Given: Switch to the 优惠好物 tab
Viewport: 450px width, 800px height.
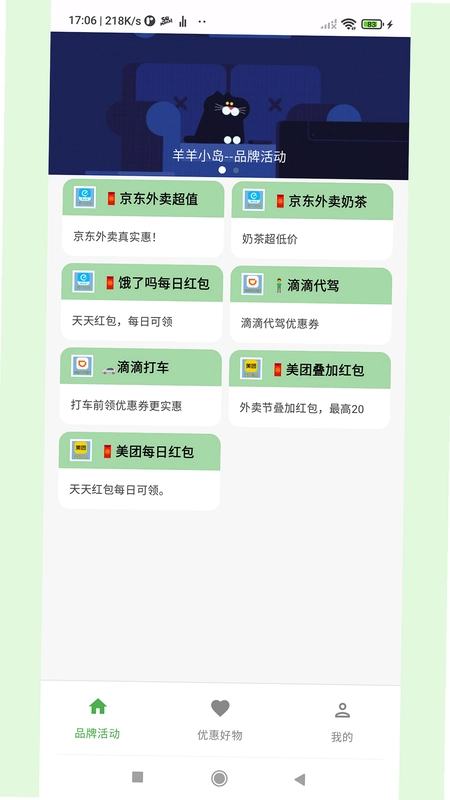Looking at the screenshot, I should click(x=220, y=720).
